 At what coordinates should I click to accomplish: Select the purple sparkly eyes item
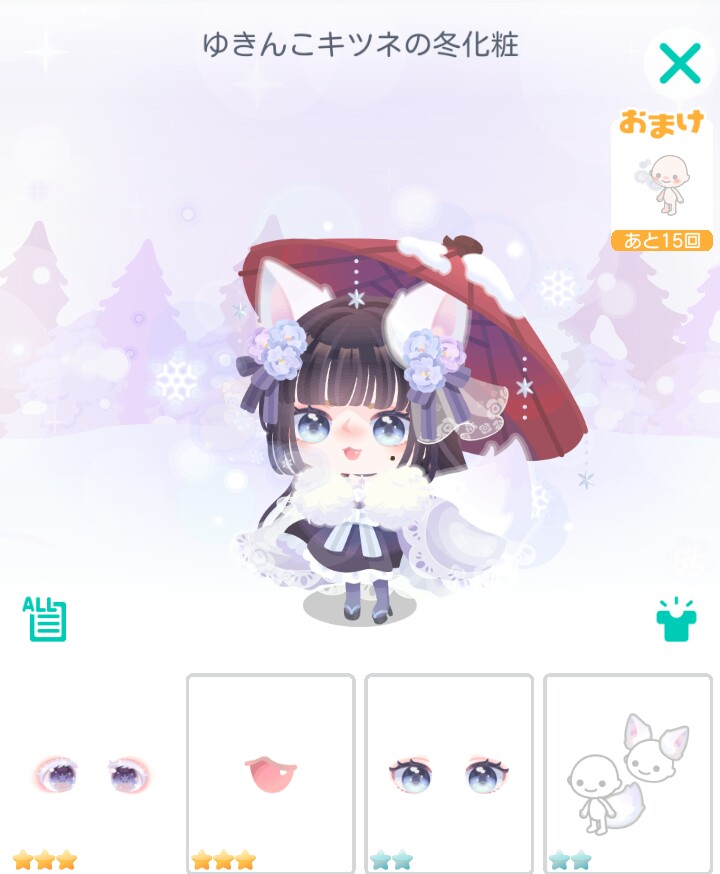pos(92,774)
